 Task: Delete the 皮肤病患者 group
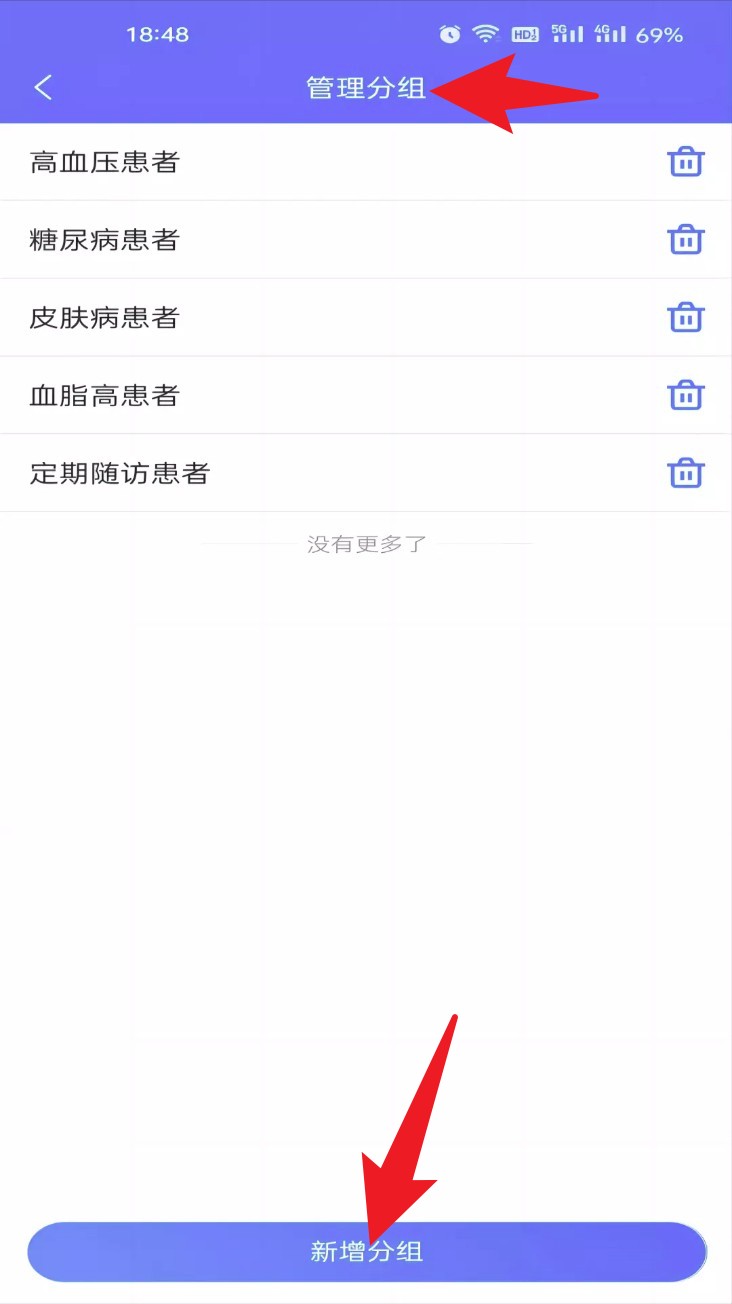coord(686,318)
